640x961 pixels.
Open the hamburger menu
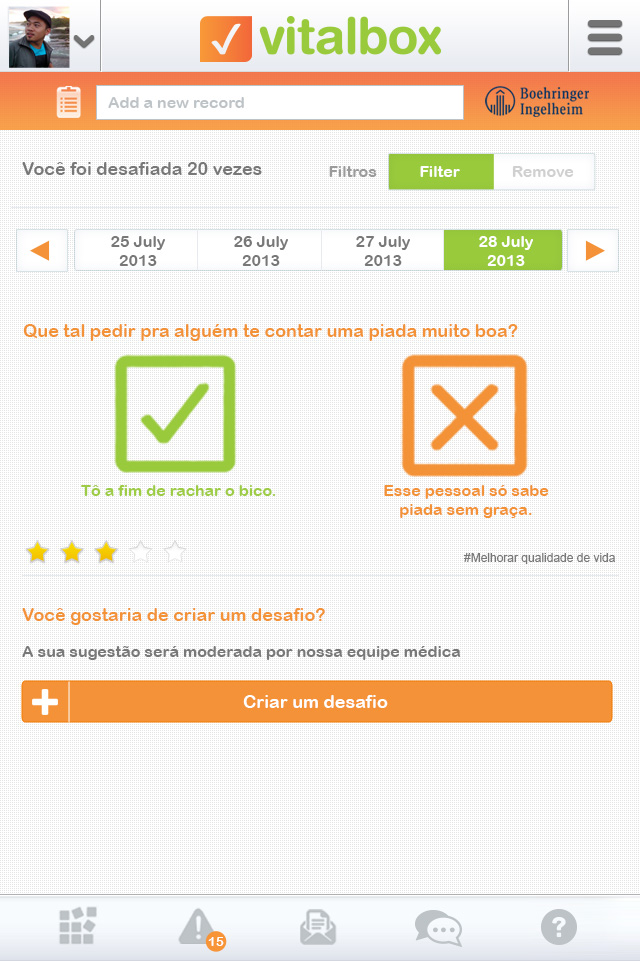click(x=604, y=37)
